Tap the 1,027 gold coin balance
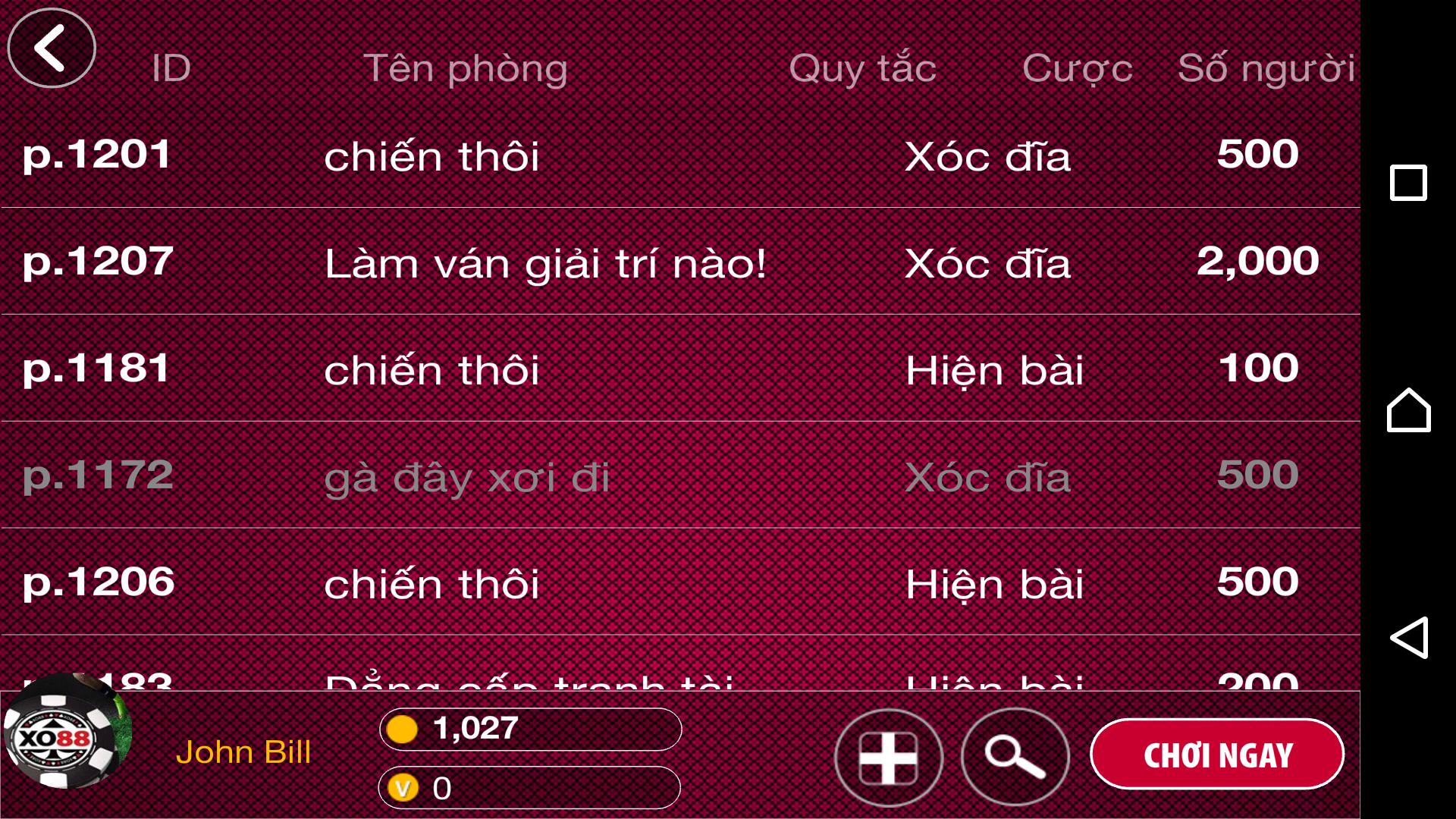The width and height of the screenshot is (1456, 819). 529,730
